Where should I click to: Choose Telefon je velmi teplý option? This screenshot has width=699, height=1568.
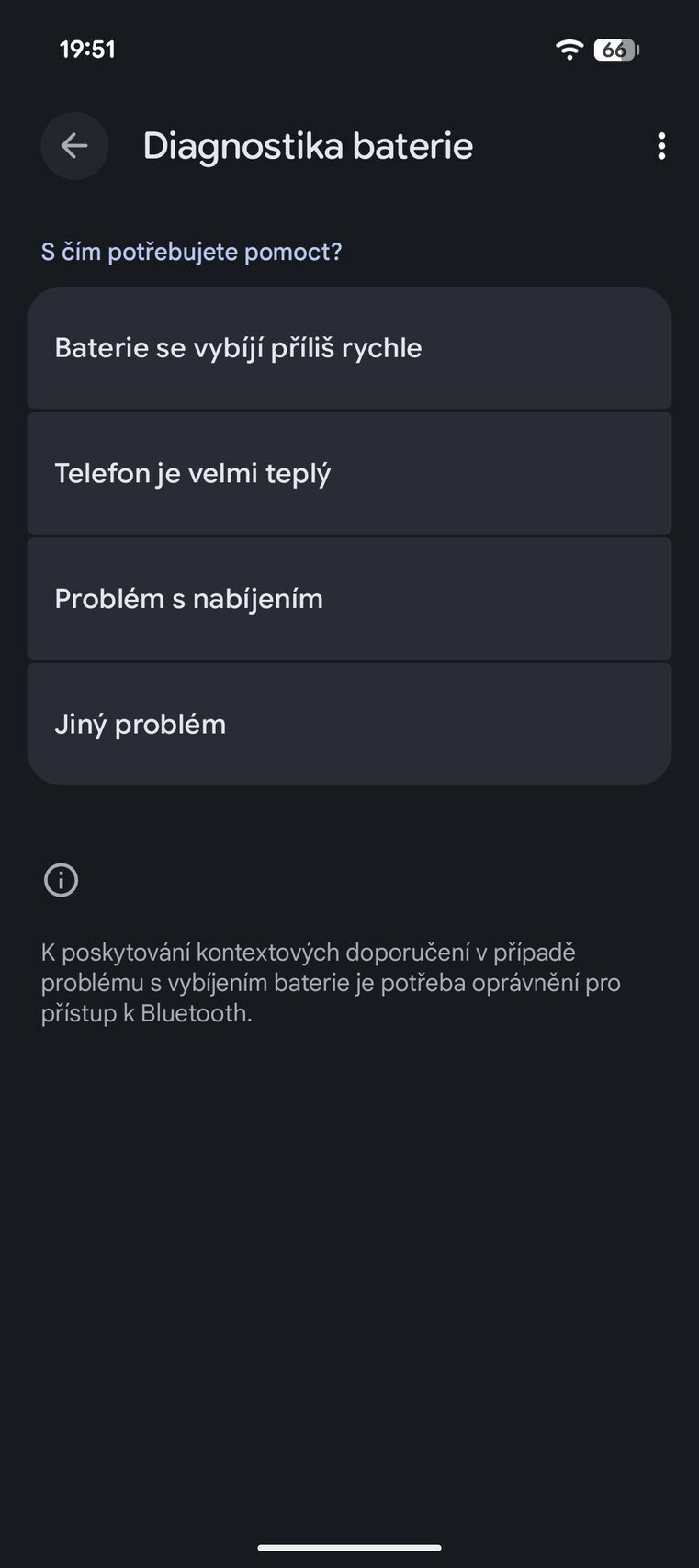349,473
